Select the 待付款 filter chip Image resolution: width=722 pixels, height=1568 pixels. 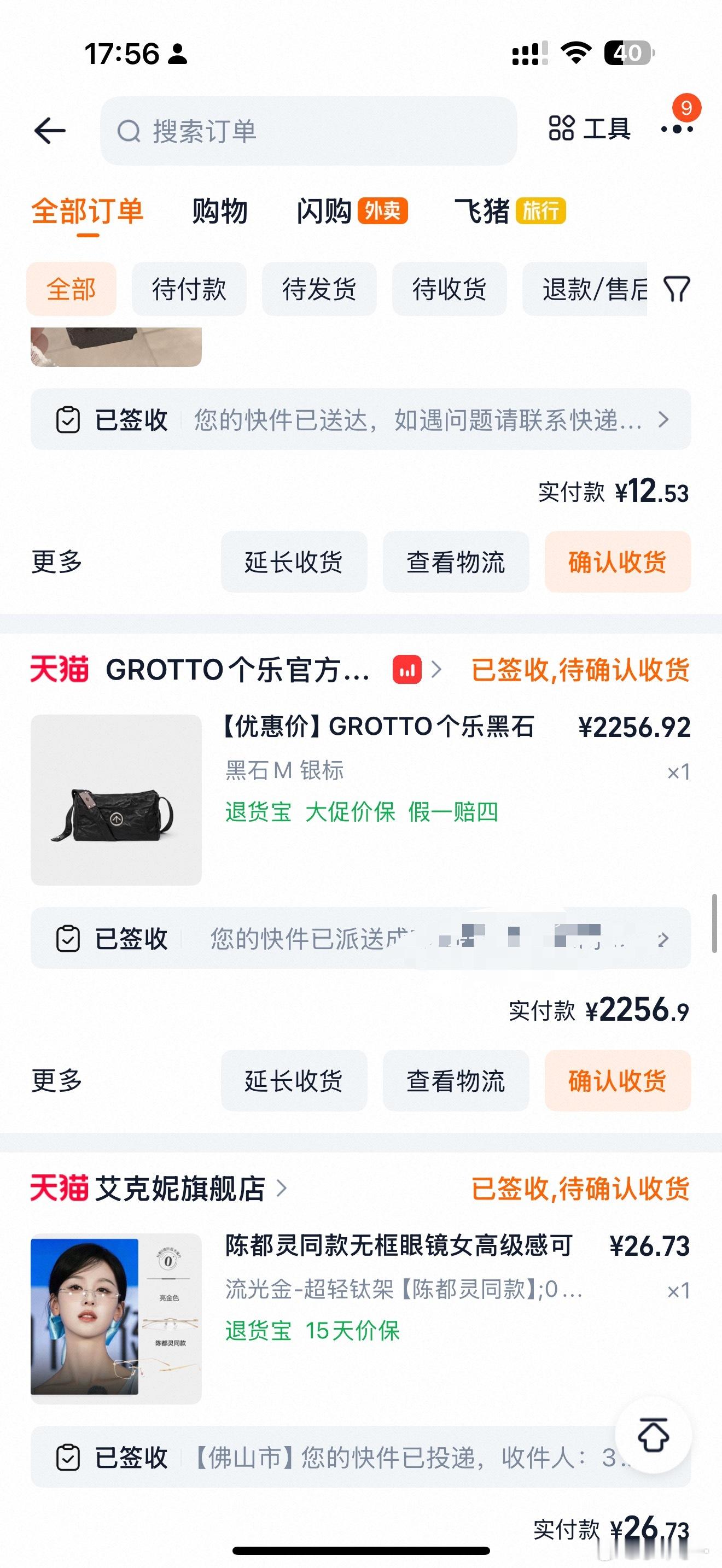(x=189, y=289)
